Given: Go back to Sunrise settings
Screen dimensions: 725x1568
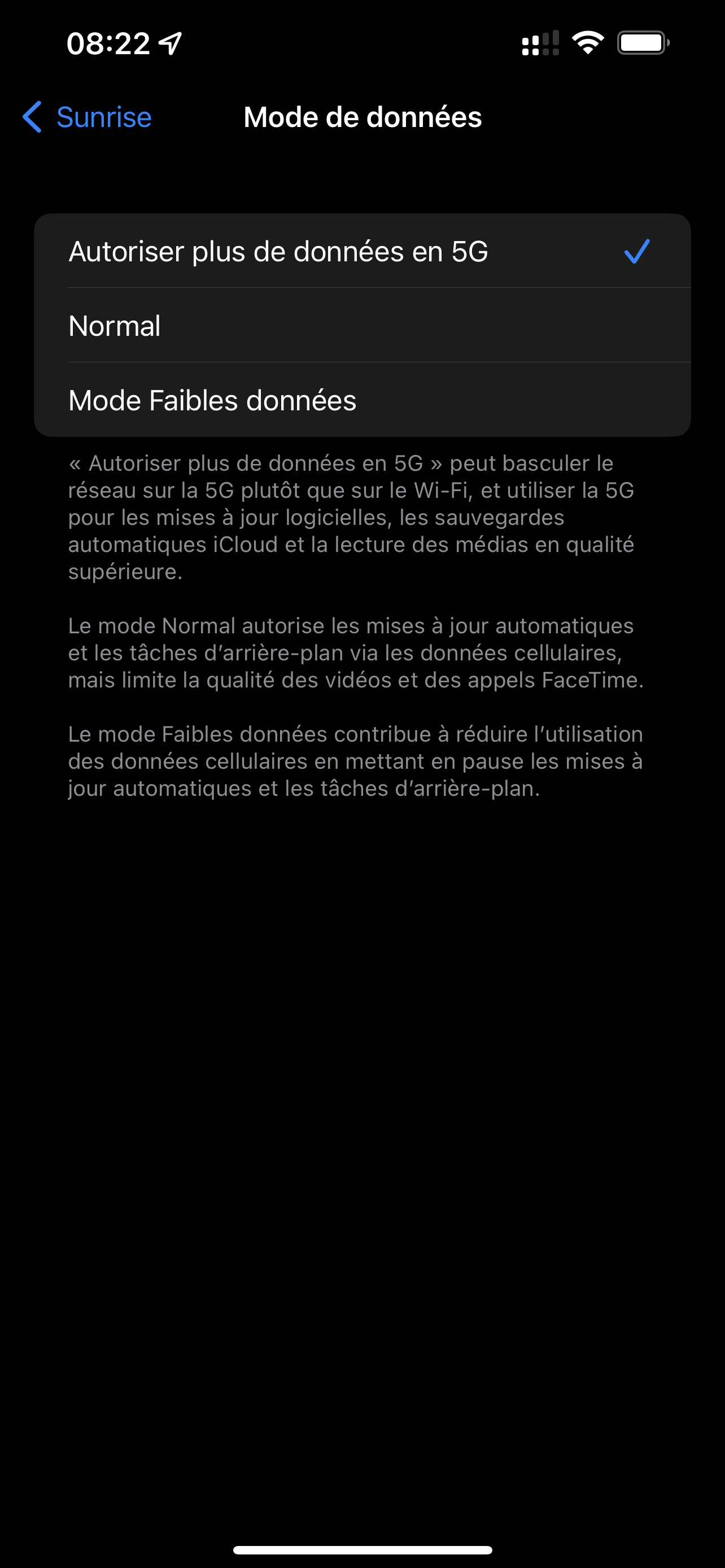Looking at the screenshot, I should click(87, 117).
